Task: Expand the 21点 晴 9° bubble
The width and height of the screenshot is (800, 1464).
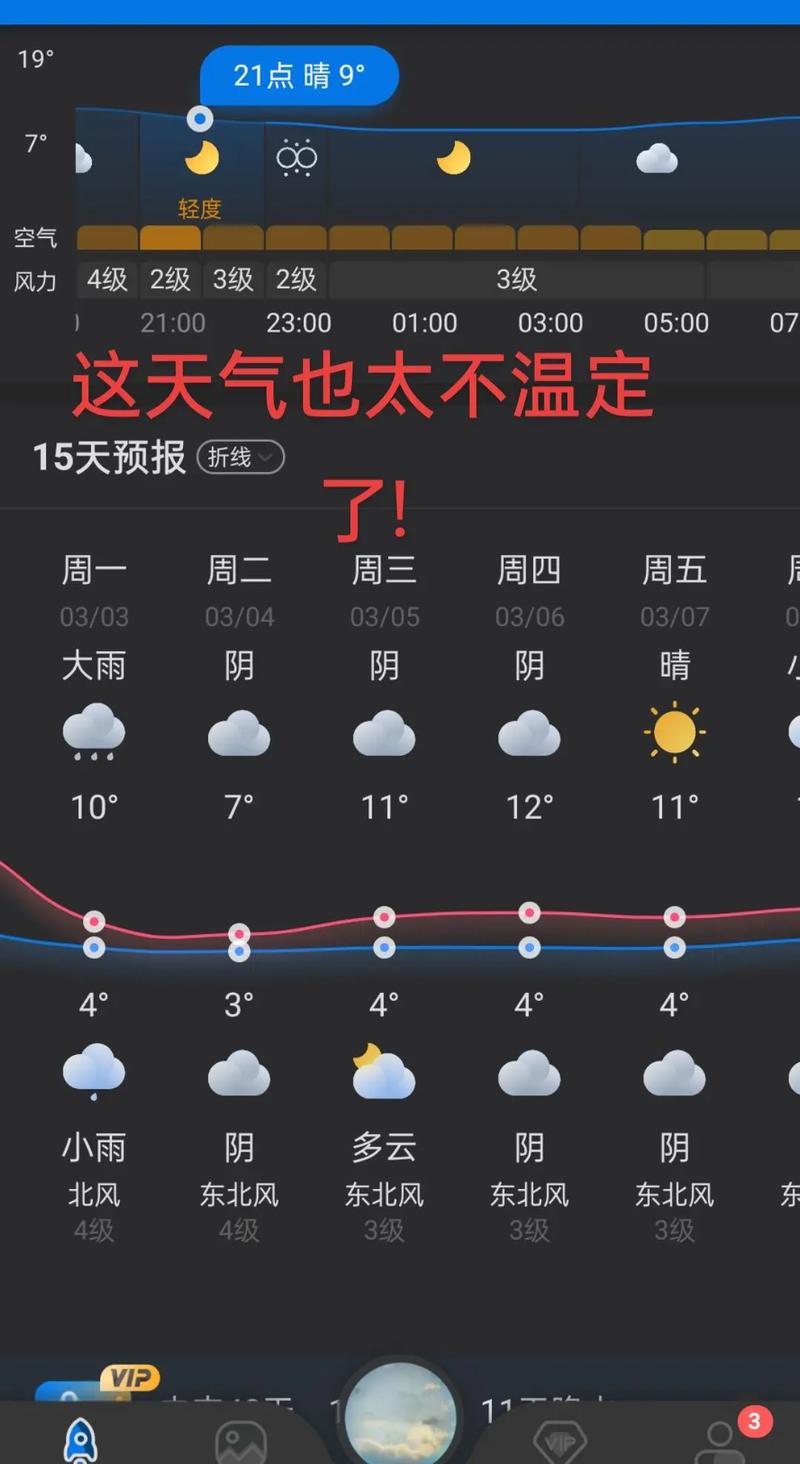Action: click(x=299, y=75)
